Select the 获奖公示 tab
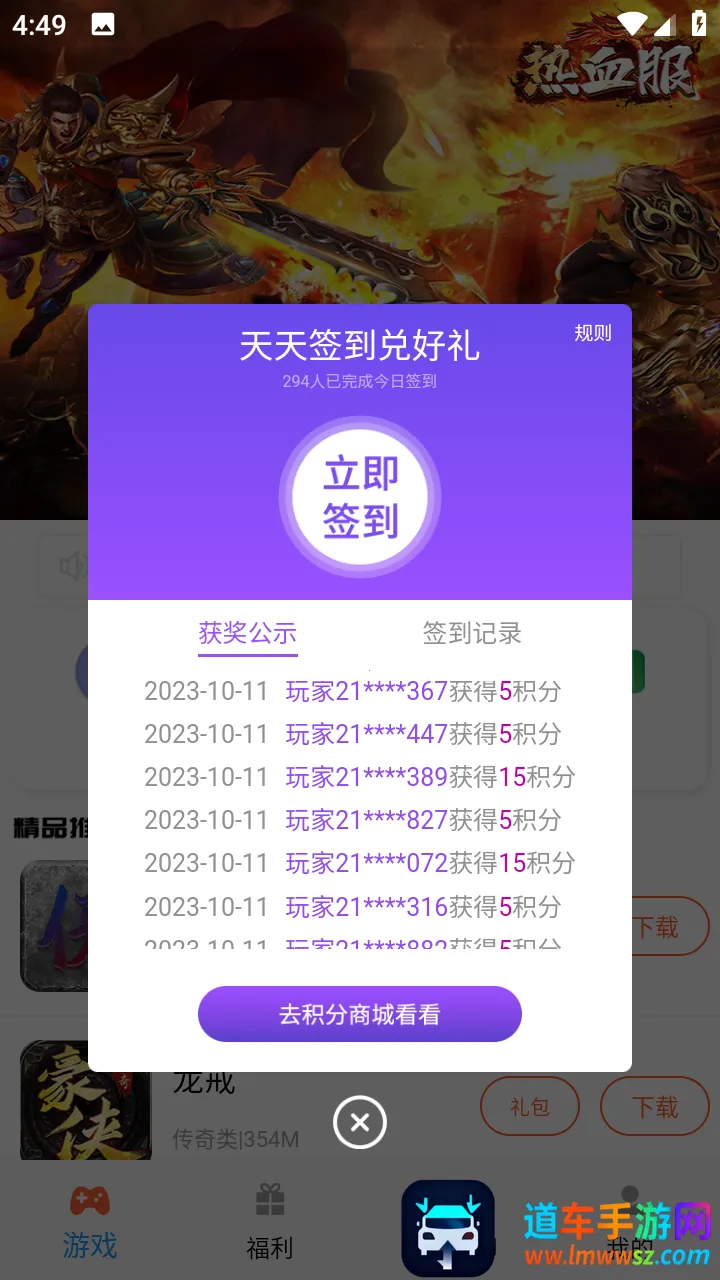This screenshot has width=720, height=1280. pyautogui.click(x=248, y=633)
